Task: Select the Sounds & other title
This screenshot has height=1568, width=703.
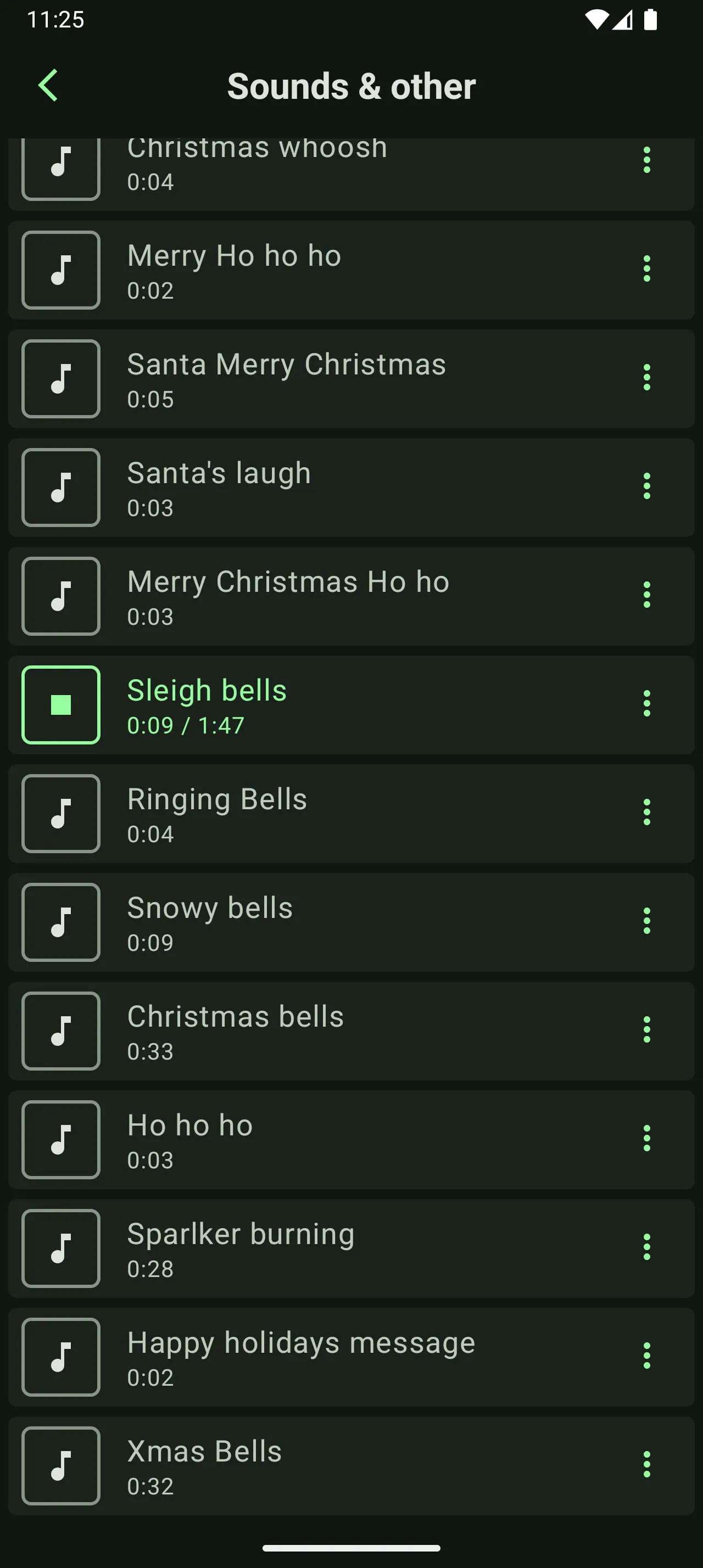Action: [x=351, y=85]
